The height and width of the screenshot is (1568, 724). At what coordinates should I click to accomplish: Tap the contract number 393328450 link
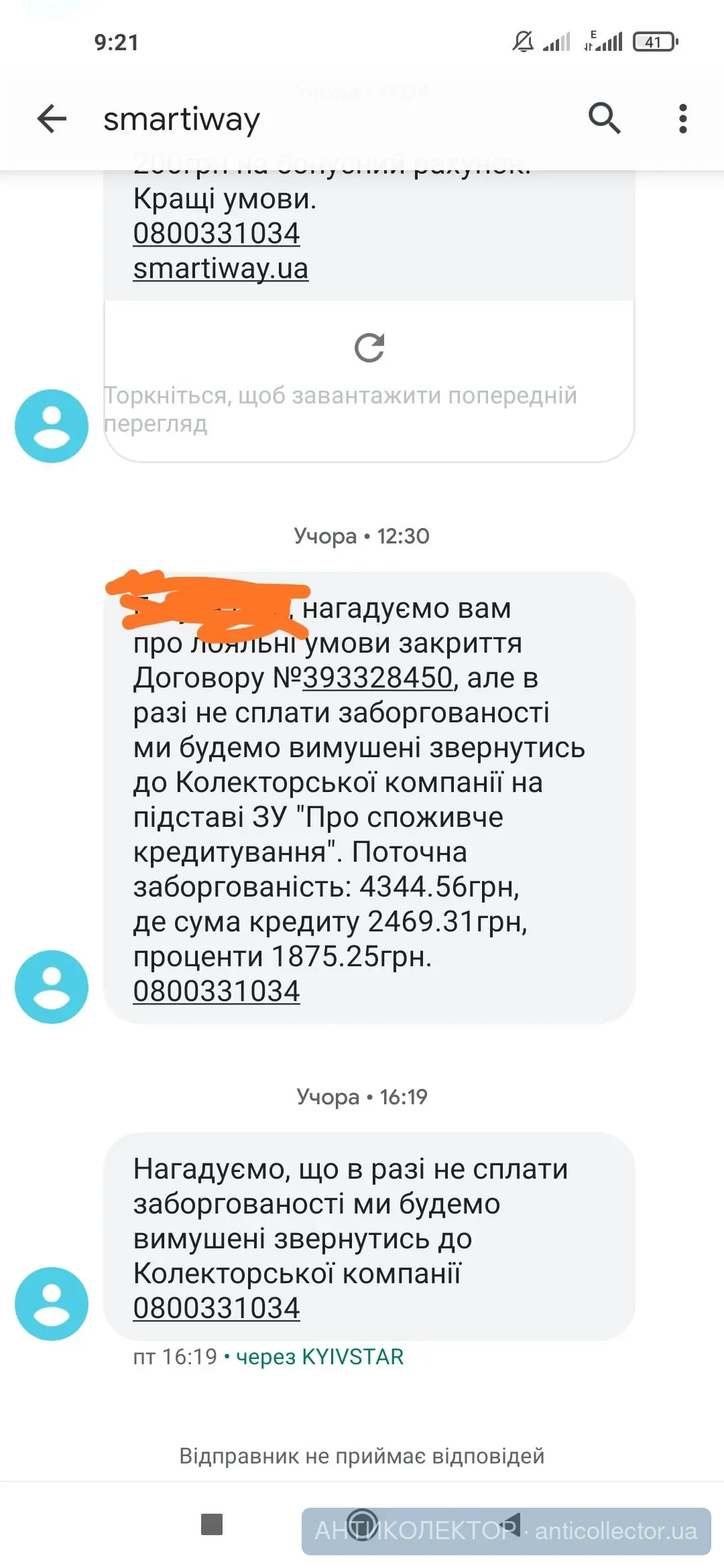point(377,677)
